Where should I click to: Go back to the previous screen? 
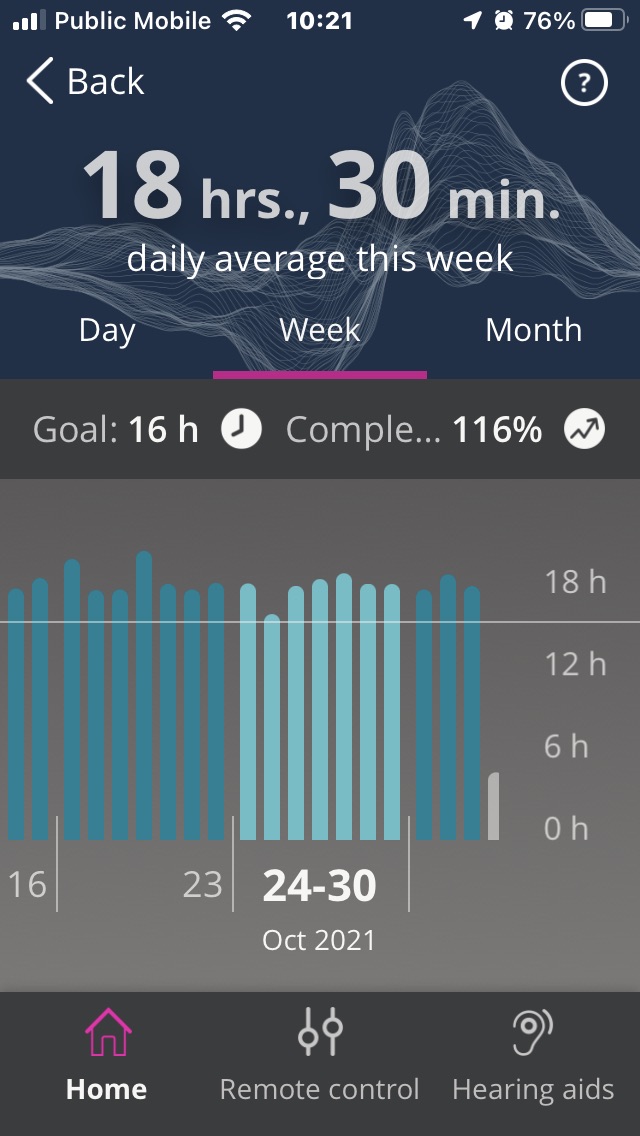86,81
